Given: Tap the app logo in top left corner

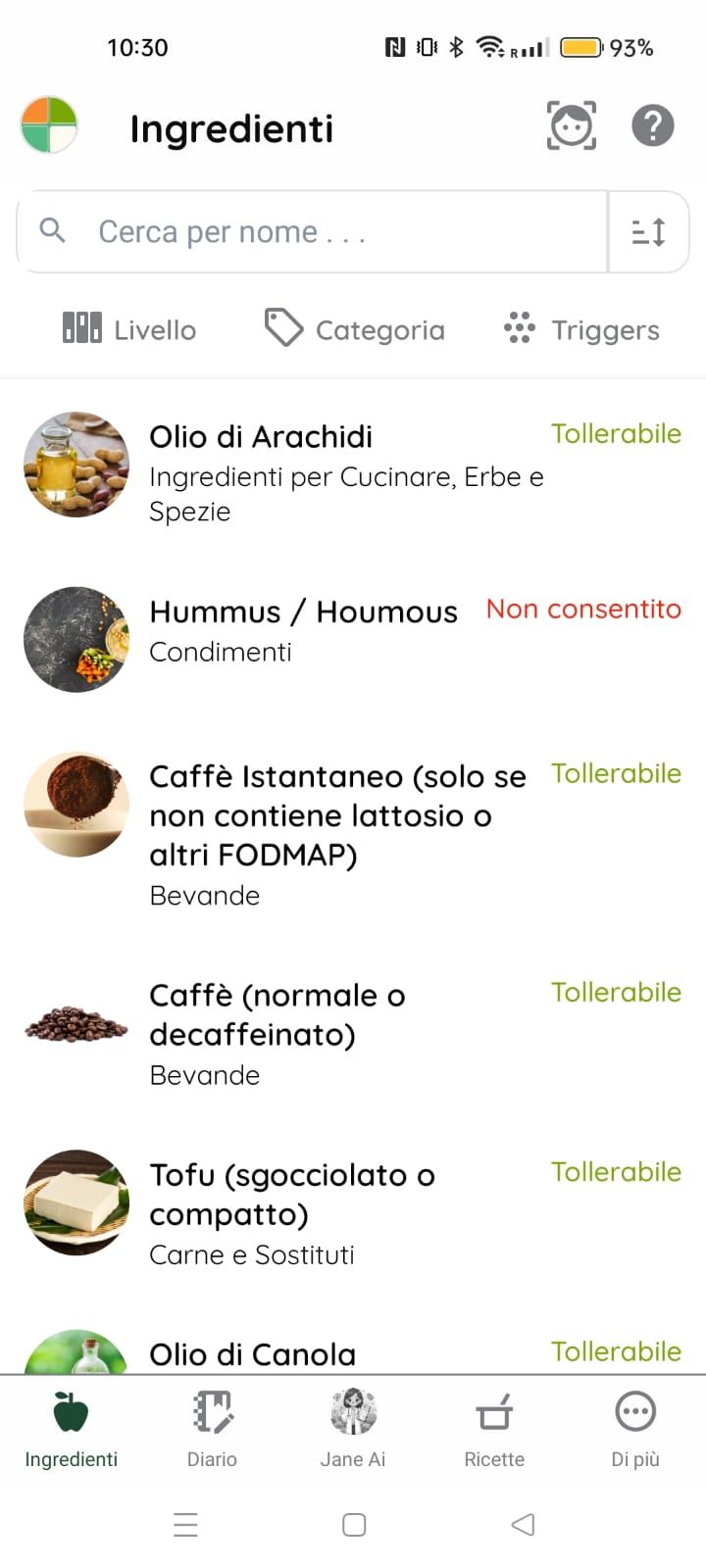Looking at the screenshot, I should click(x=49, y=125).
